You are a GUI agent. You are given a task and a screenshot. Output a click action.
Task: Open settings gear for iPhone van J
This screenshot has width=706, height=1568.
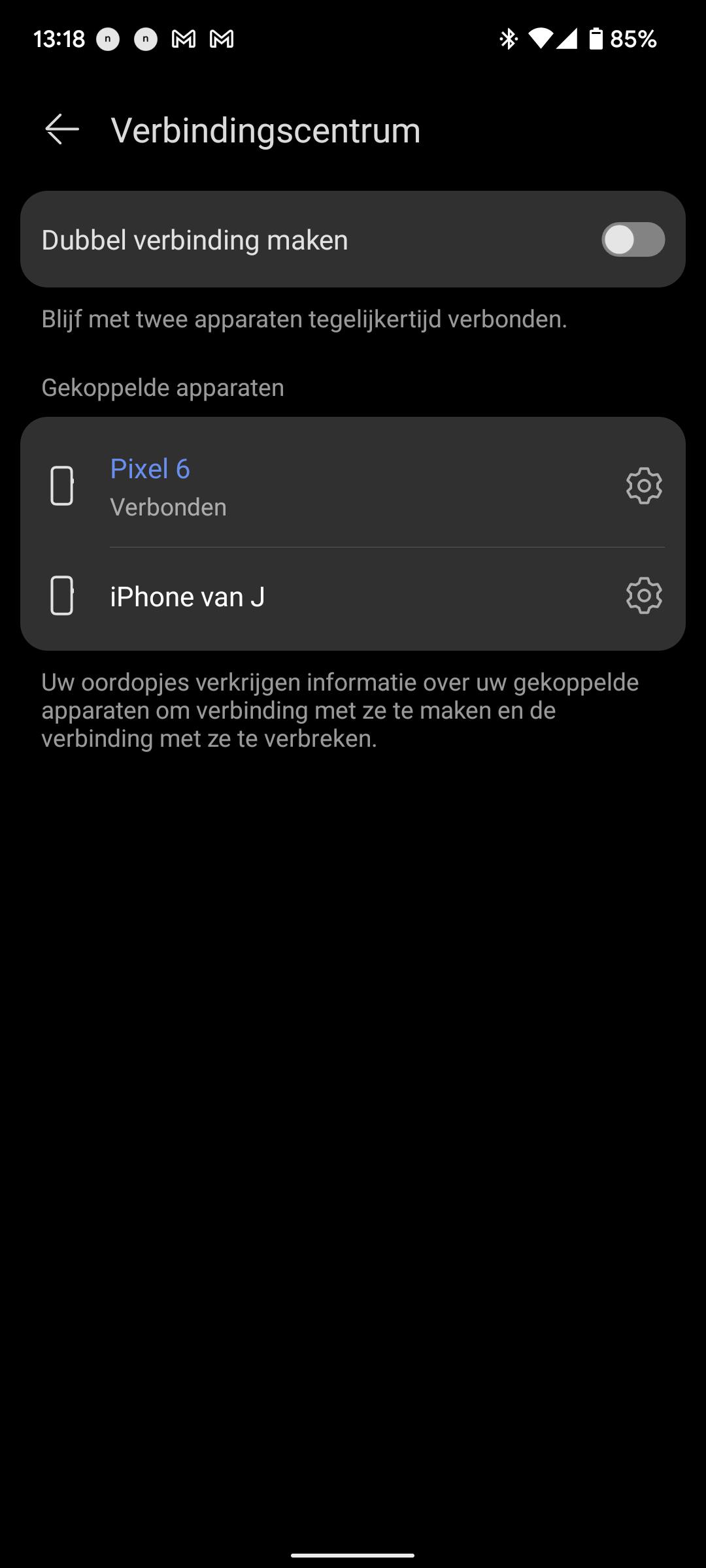point(644,595)
